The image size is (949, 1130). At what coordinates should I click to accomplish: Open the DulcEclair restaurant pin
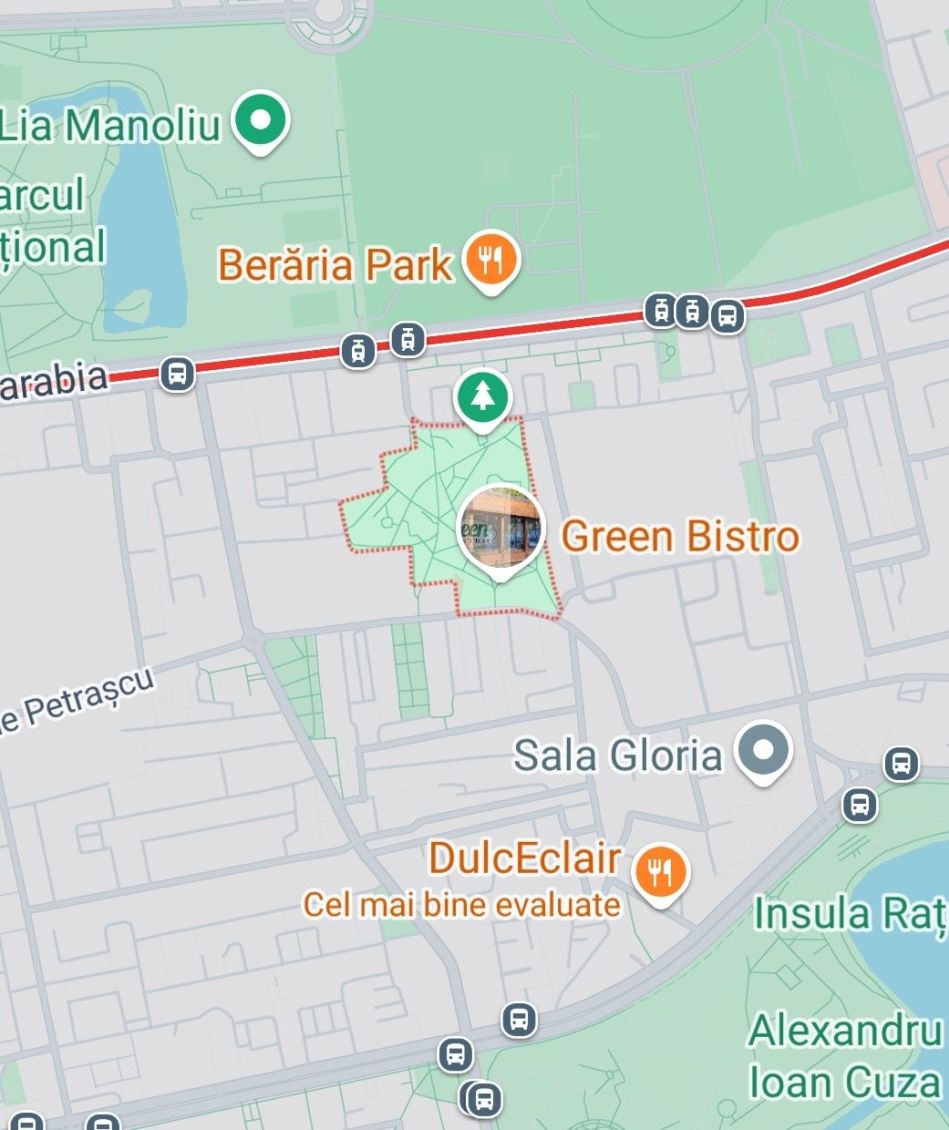pyautogui.click(x=660, y=872)
